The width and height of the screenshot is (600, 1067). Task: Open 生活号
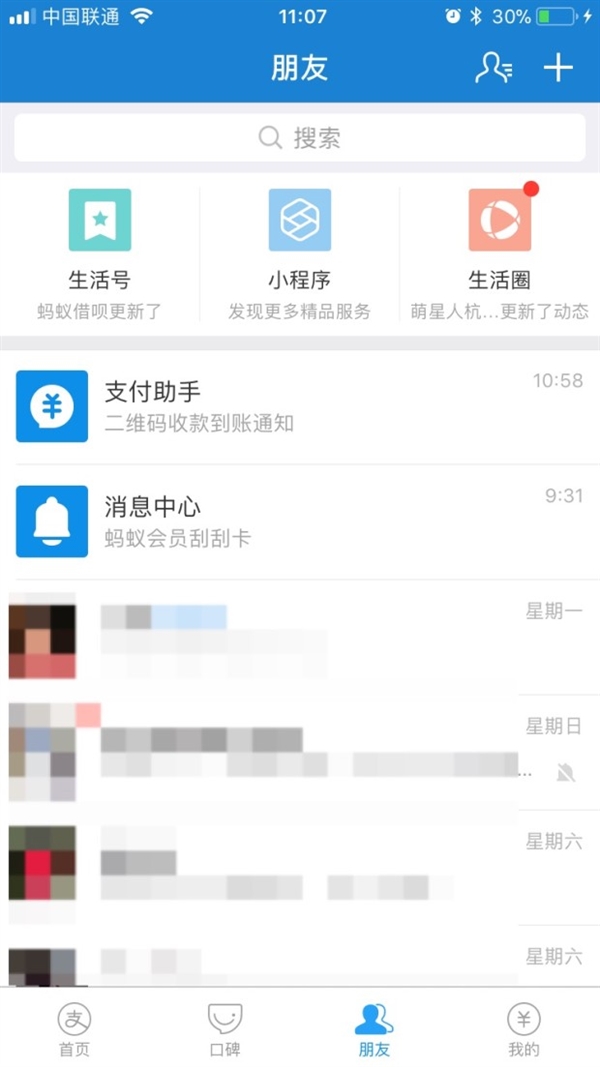pyautogui.click(x=99, y=254)
